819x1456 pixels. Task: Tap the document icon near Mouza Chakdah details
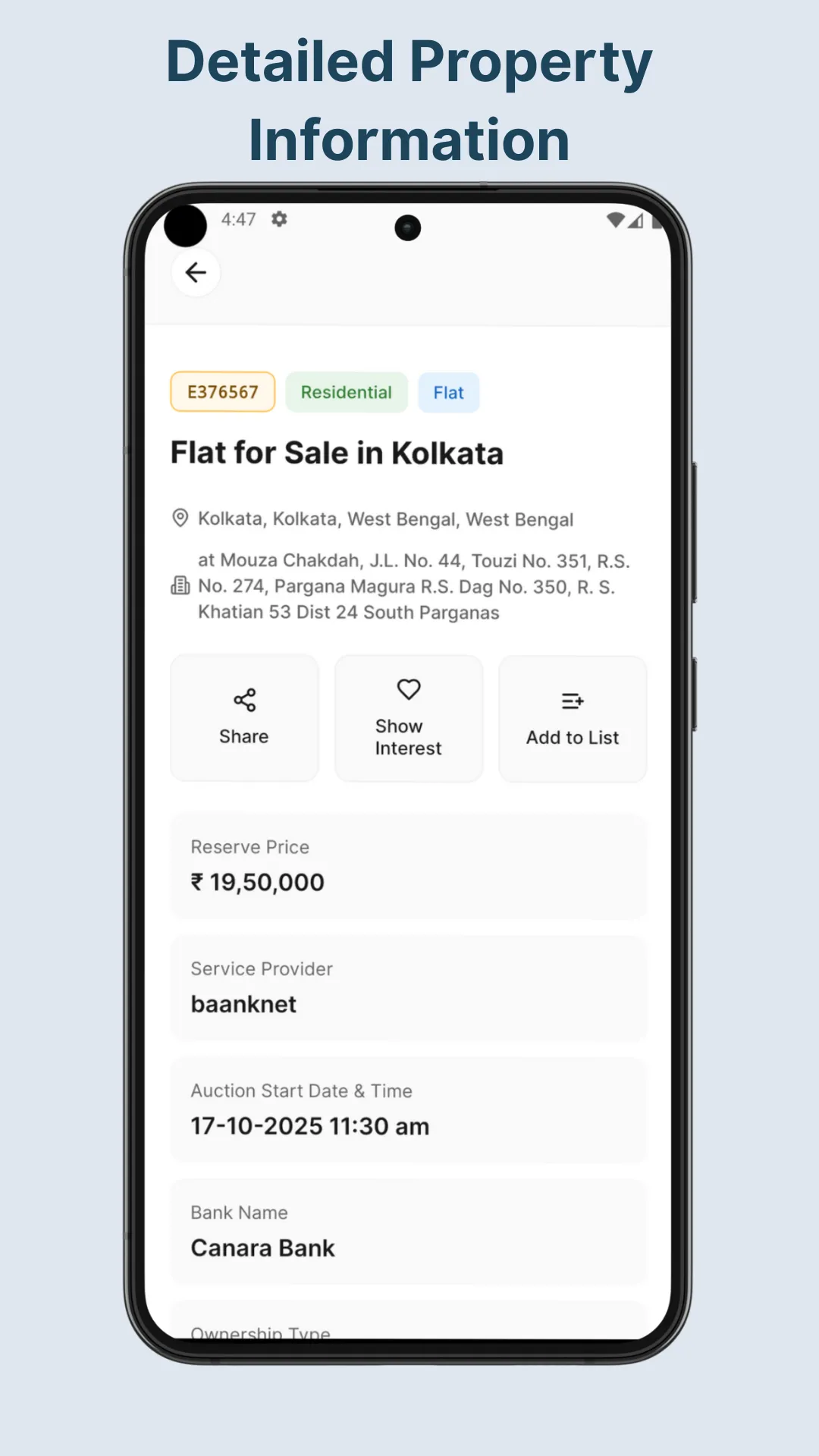[179, 586]
